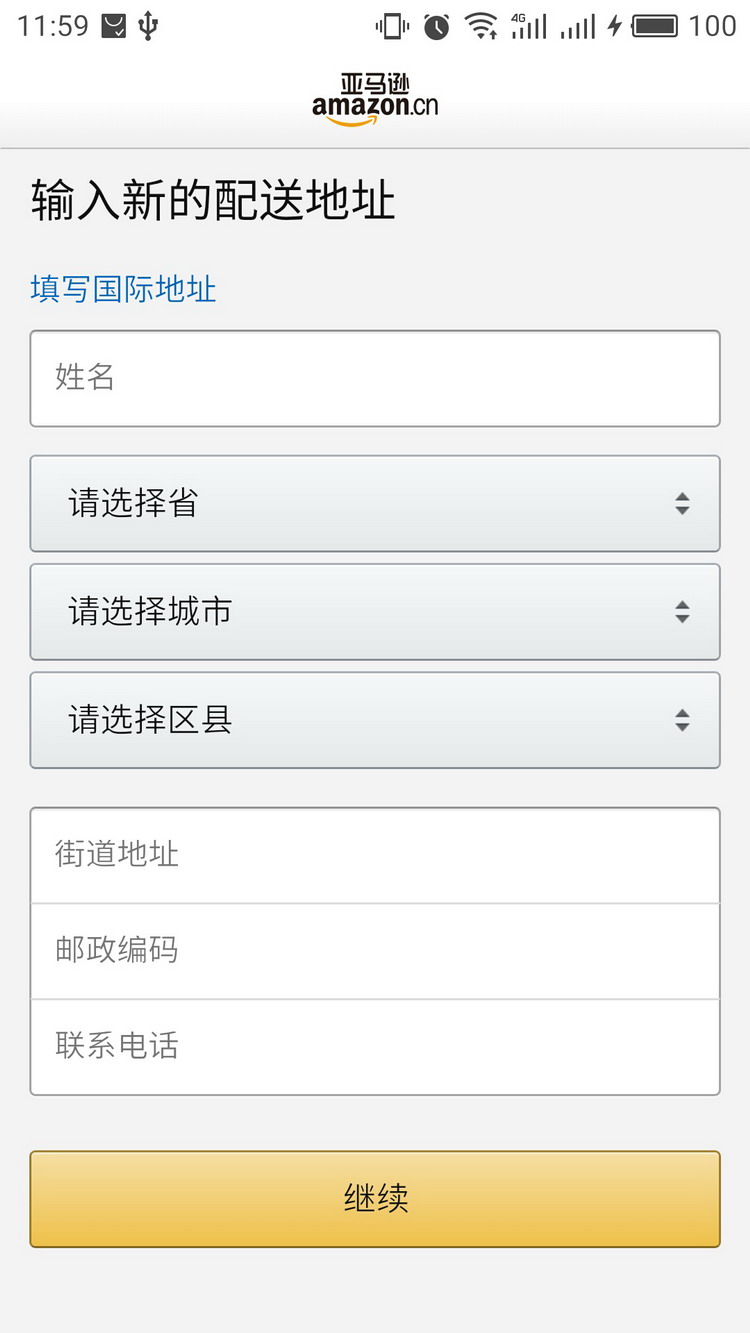
Task: Tap the 继续 continue button
Action: click(375, 1198)
